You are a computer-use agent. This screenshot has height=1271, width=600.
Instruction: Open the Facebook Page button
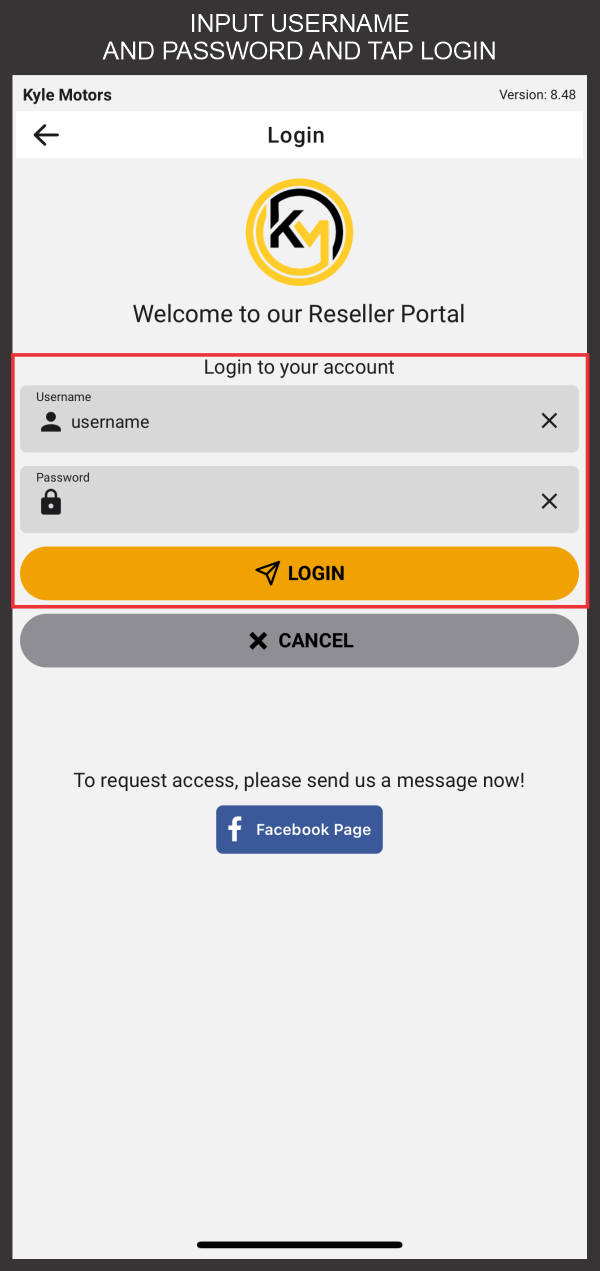click(299, 829)
